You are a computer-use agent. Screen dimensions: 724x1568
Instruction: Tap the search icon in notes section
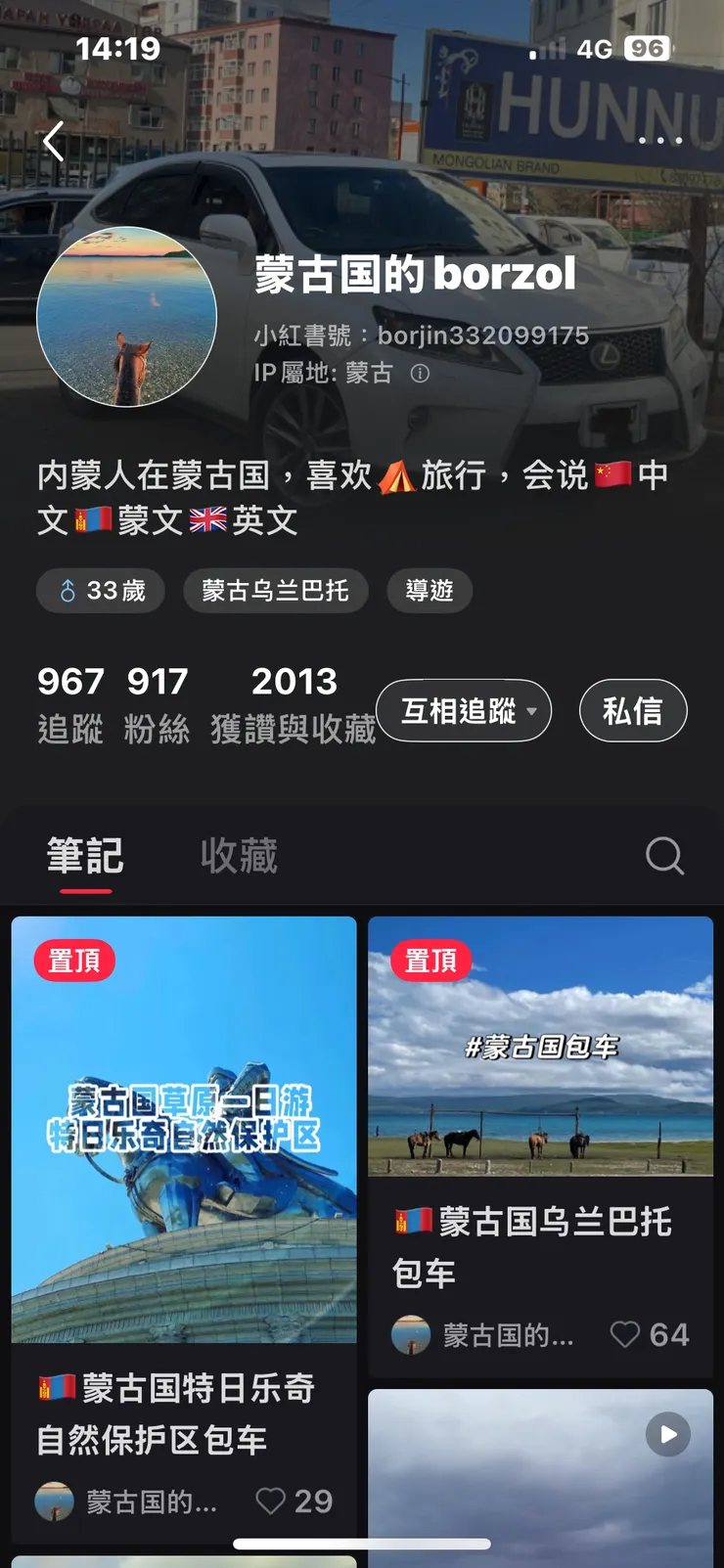tap(664, 856)
